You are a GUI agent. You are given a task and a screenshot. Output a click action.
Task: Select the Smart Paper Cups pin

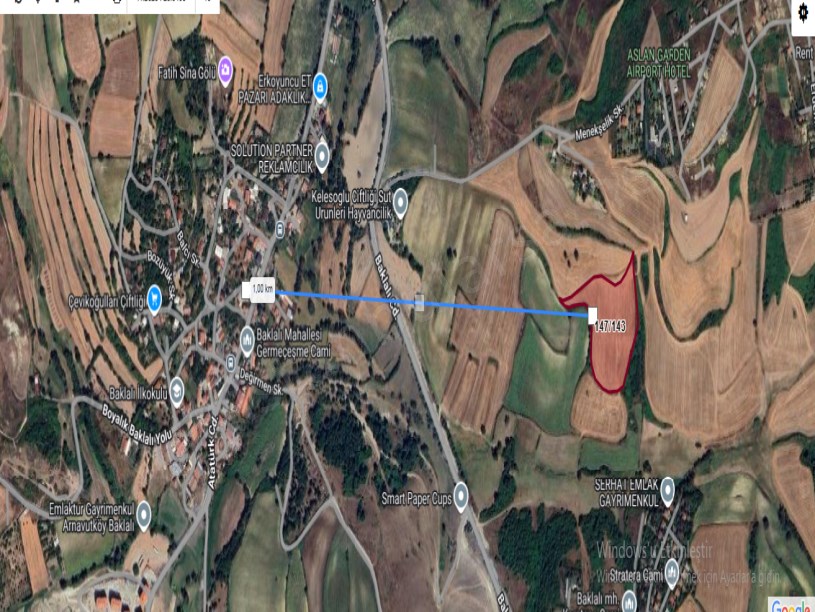click(x=461, y=498)
